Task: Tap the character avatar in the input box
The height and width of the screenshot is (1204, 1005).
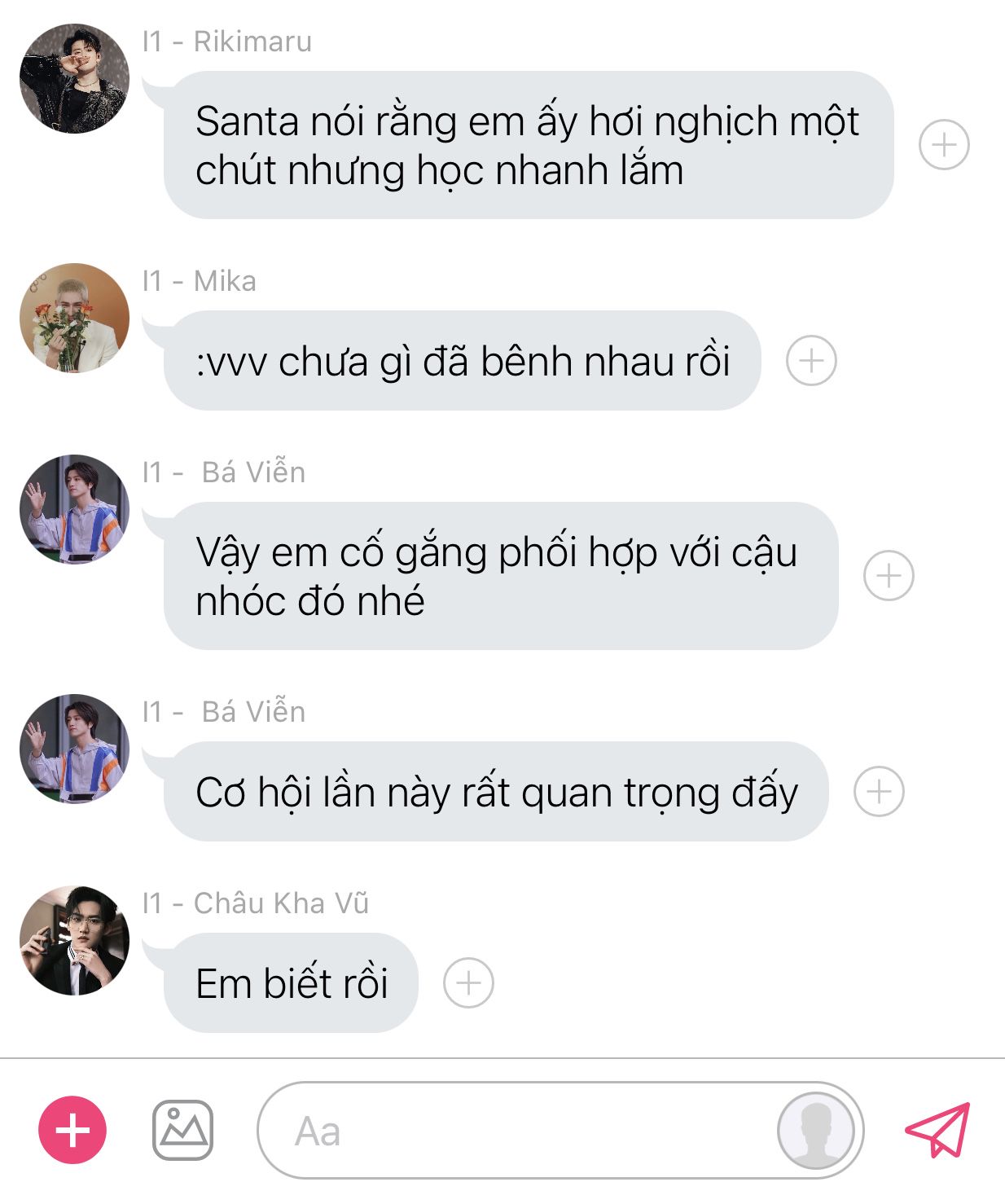Action: [816, 1131]
